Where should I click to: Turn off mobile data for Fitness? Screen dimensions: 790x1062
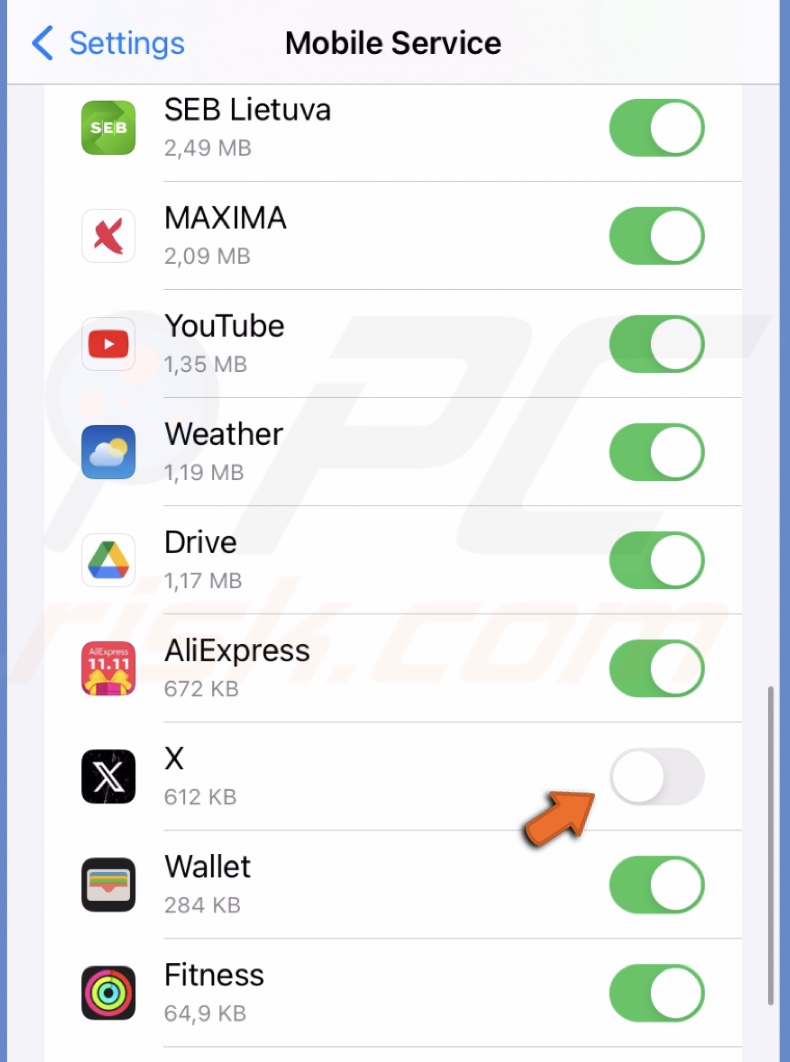tap(657, 992)
